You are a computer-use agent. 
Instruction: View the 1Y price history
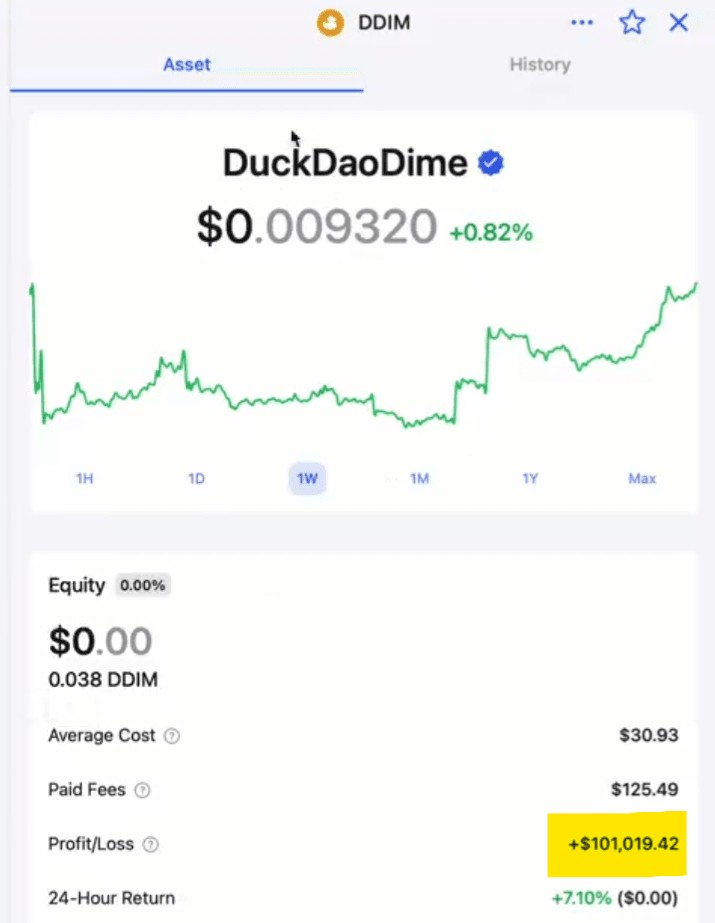(x=530, y=479)
